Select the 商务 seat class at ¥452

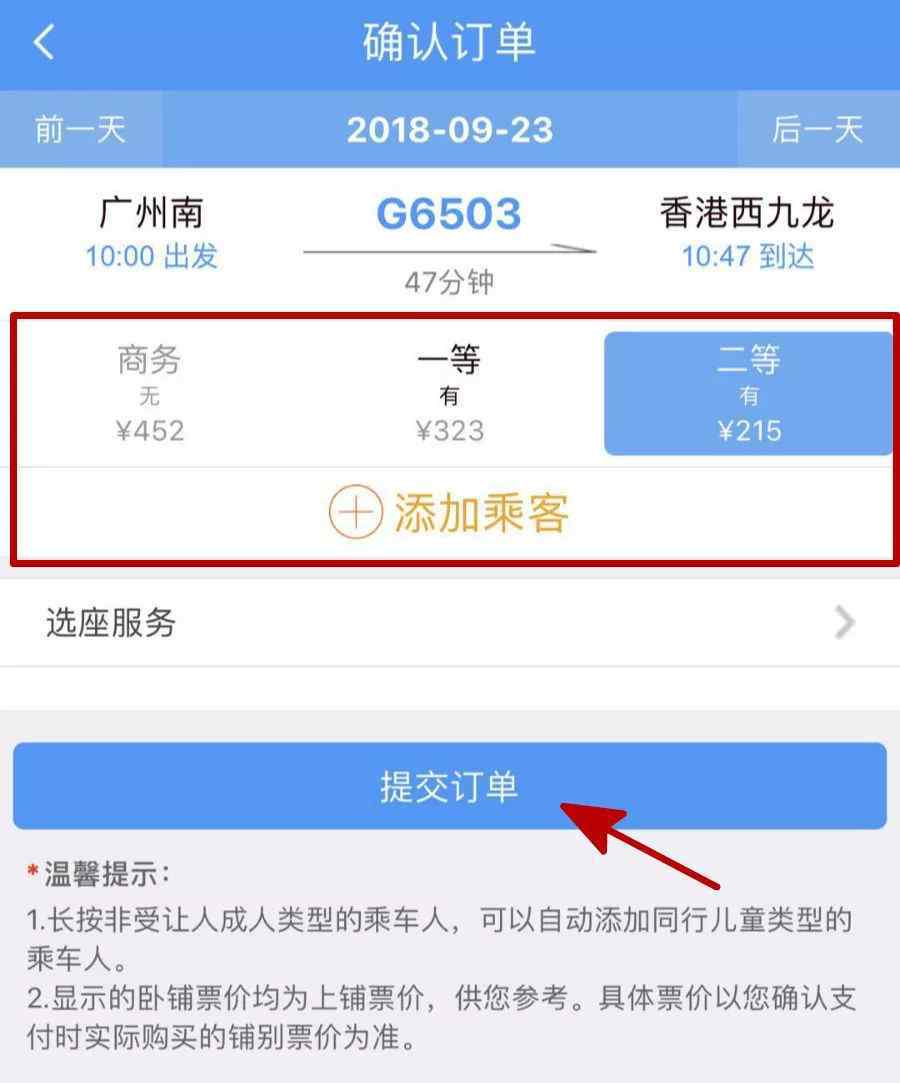(x=149, y=394)
